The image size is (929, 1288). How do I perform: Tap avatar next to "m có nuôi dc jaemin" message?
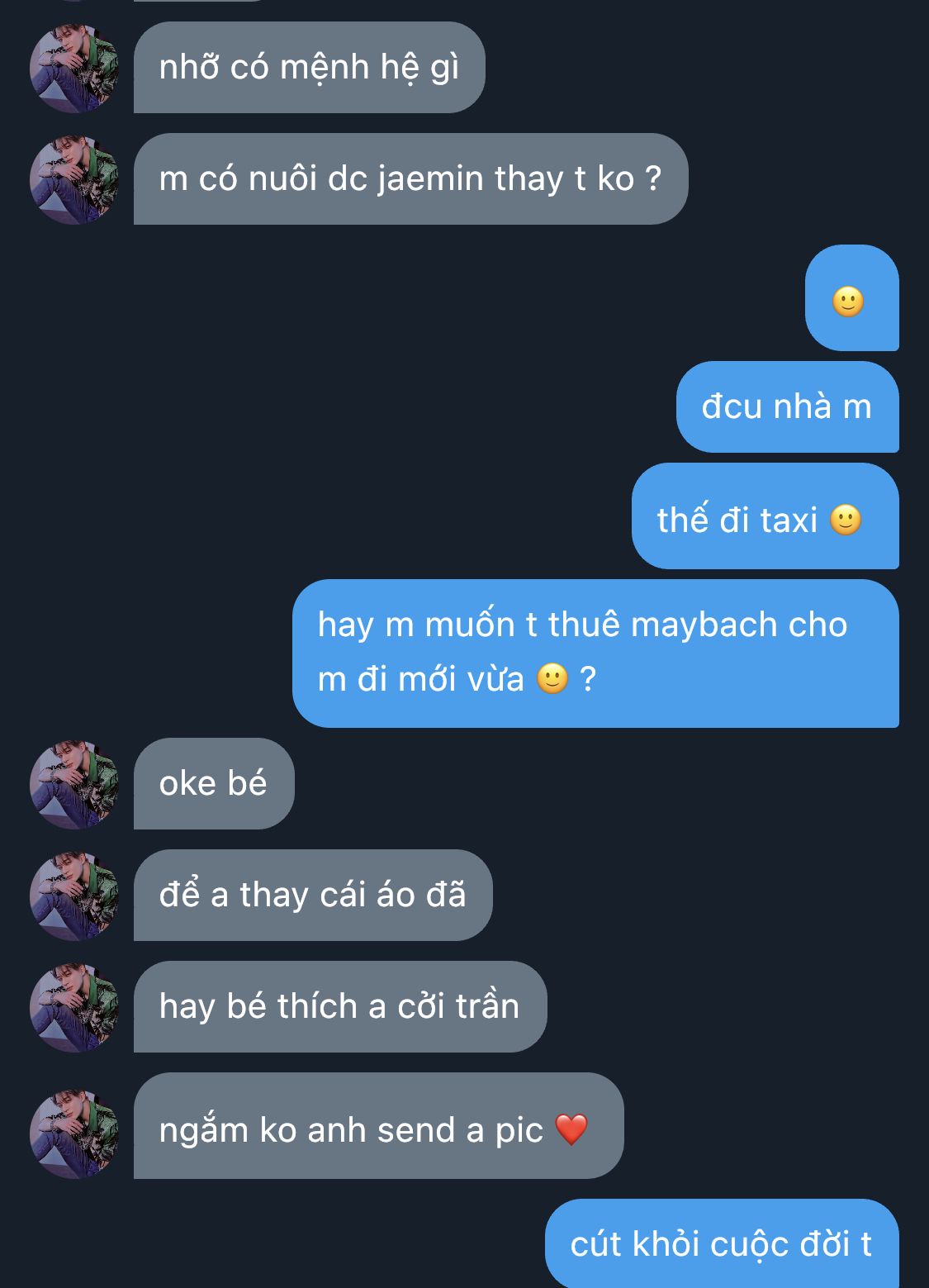(74, 179)
